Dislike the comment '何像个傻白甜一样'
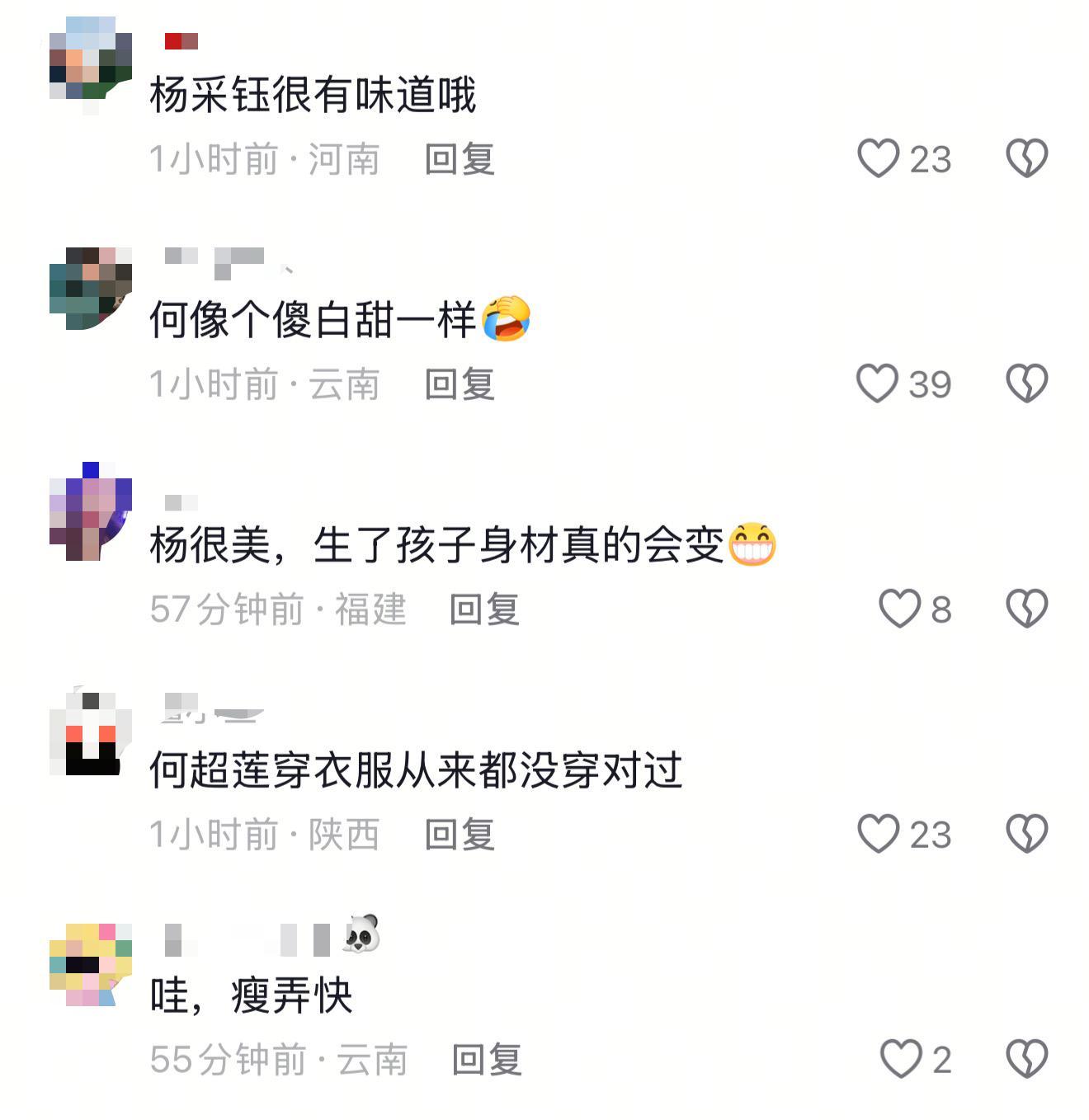Viewport: 1089px width, 1120px height. [x=1026, y=384]
